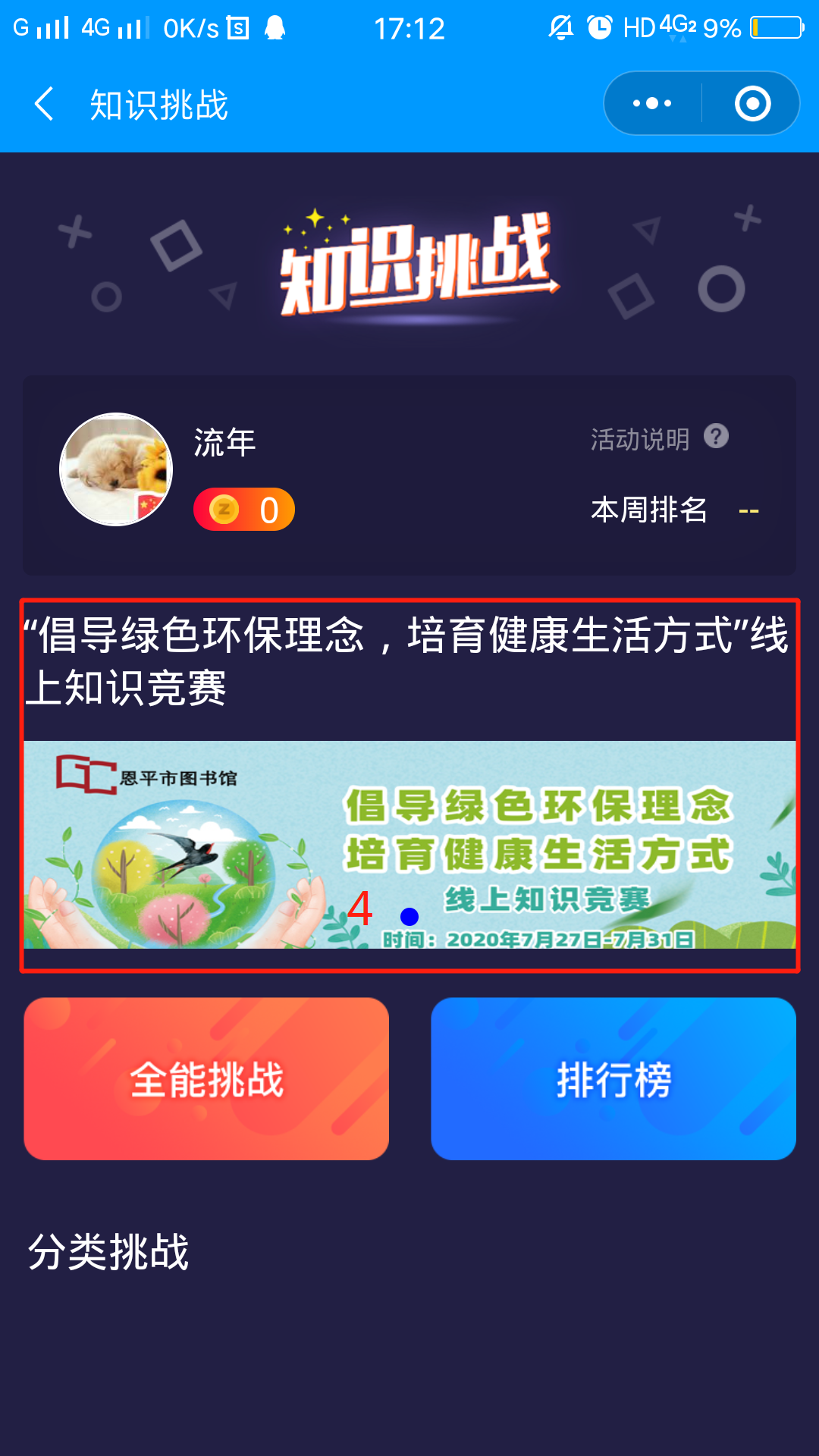Open the mini program more options menu

pyautogui.click(x=652, y=104)
